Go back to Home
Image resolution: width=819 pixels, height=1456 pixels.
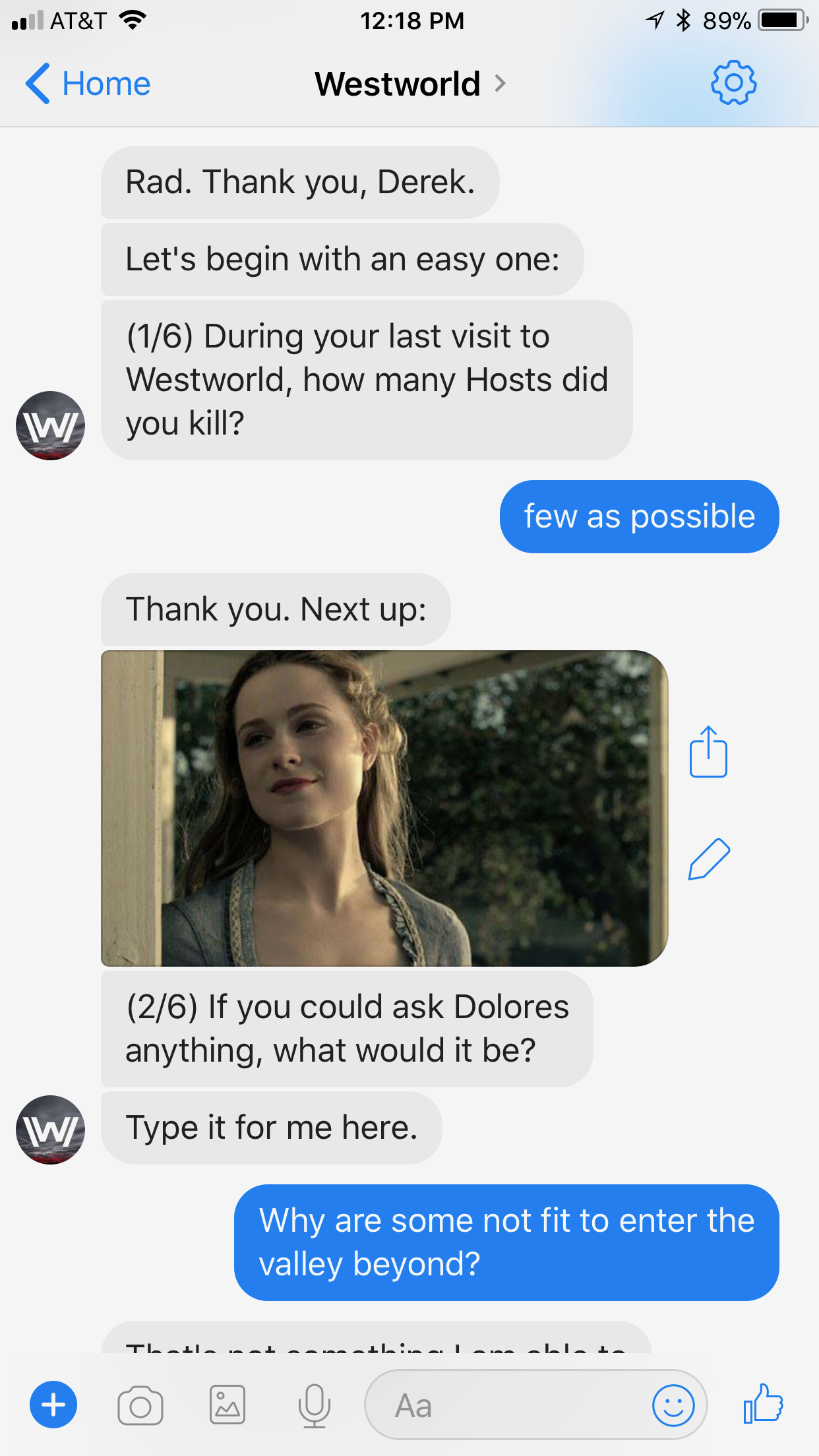(88, 84)
